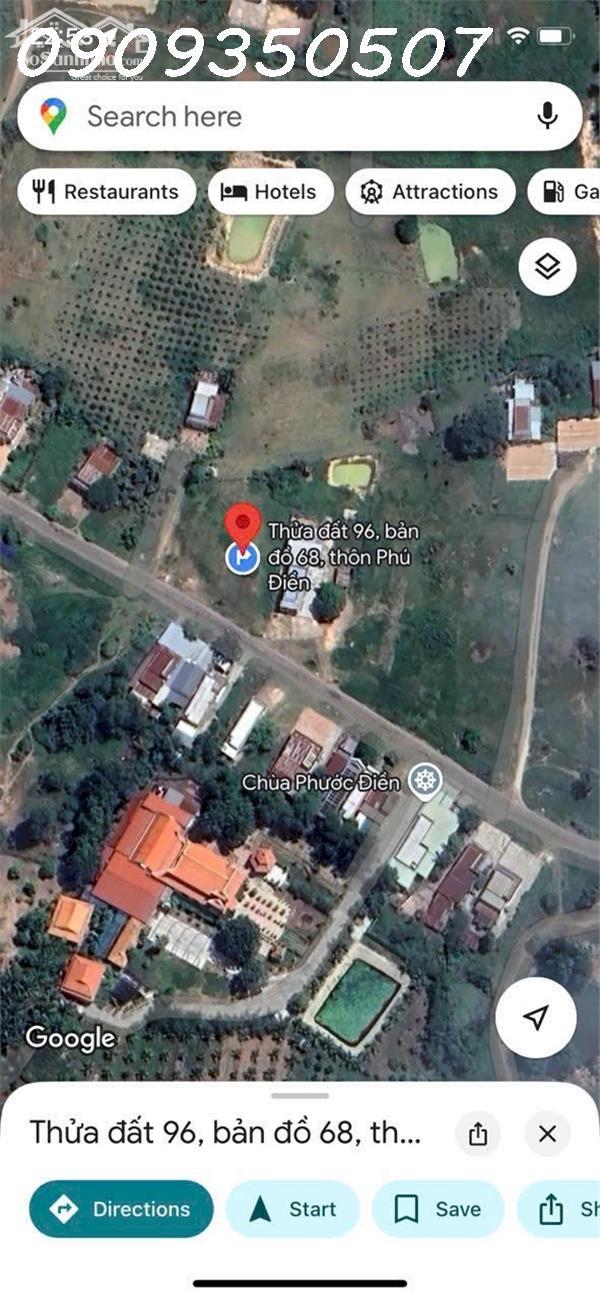Save this location to a list
Screen dimensions: 600x1299
point(438,1209)
